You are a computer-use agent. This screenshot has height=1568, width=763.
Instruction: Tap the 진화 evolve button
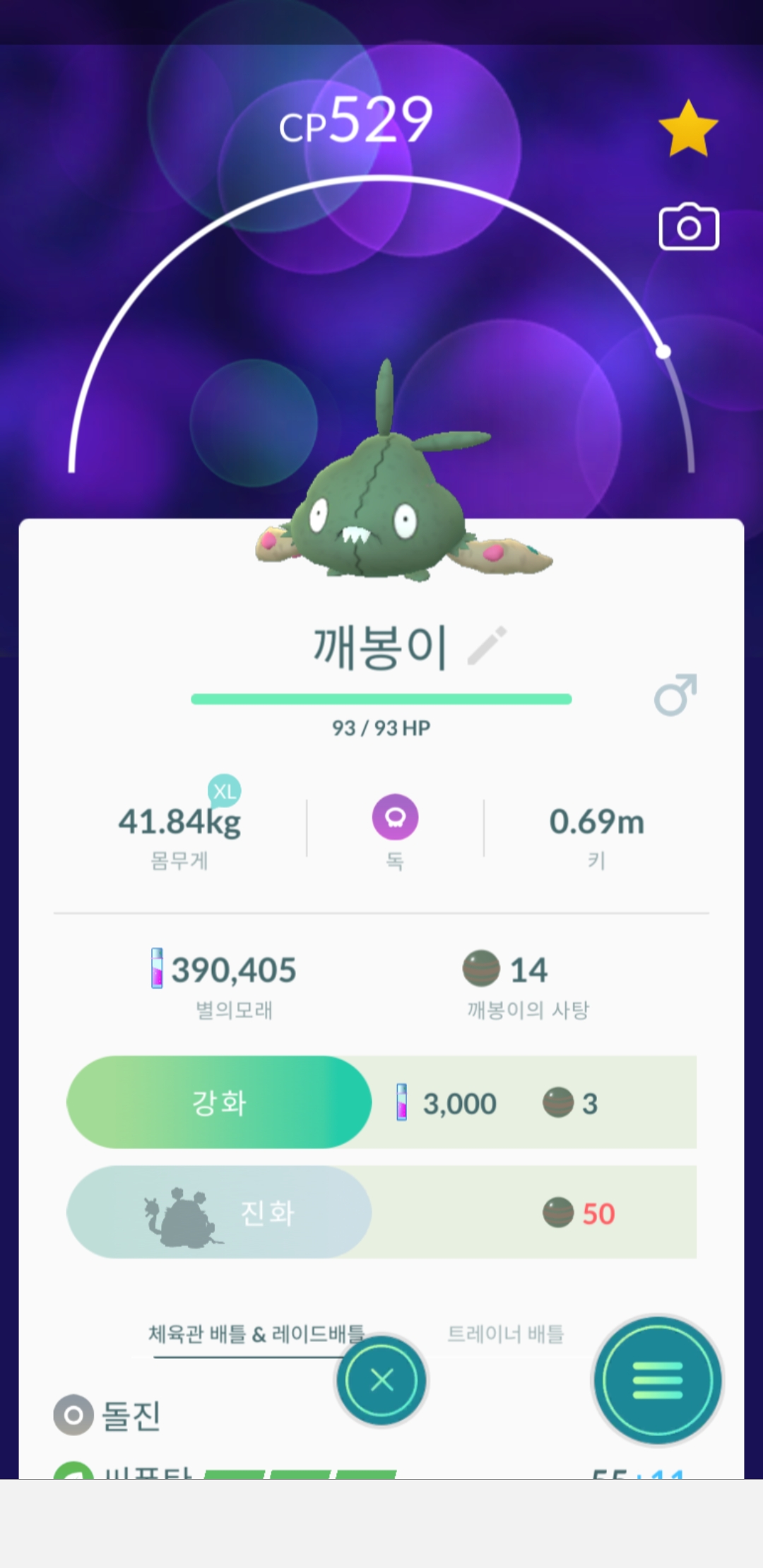click(219, 1212)
